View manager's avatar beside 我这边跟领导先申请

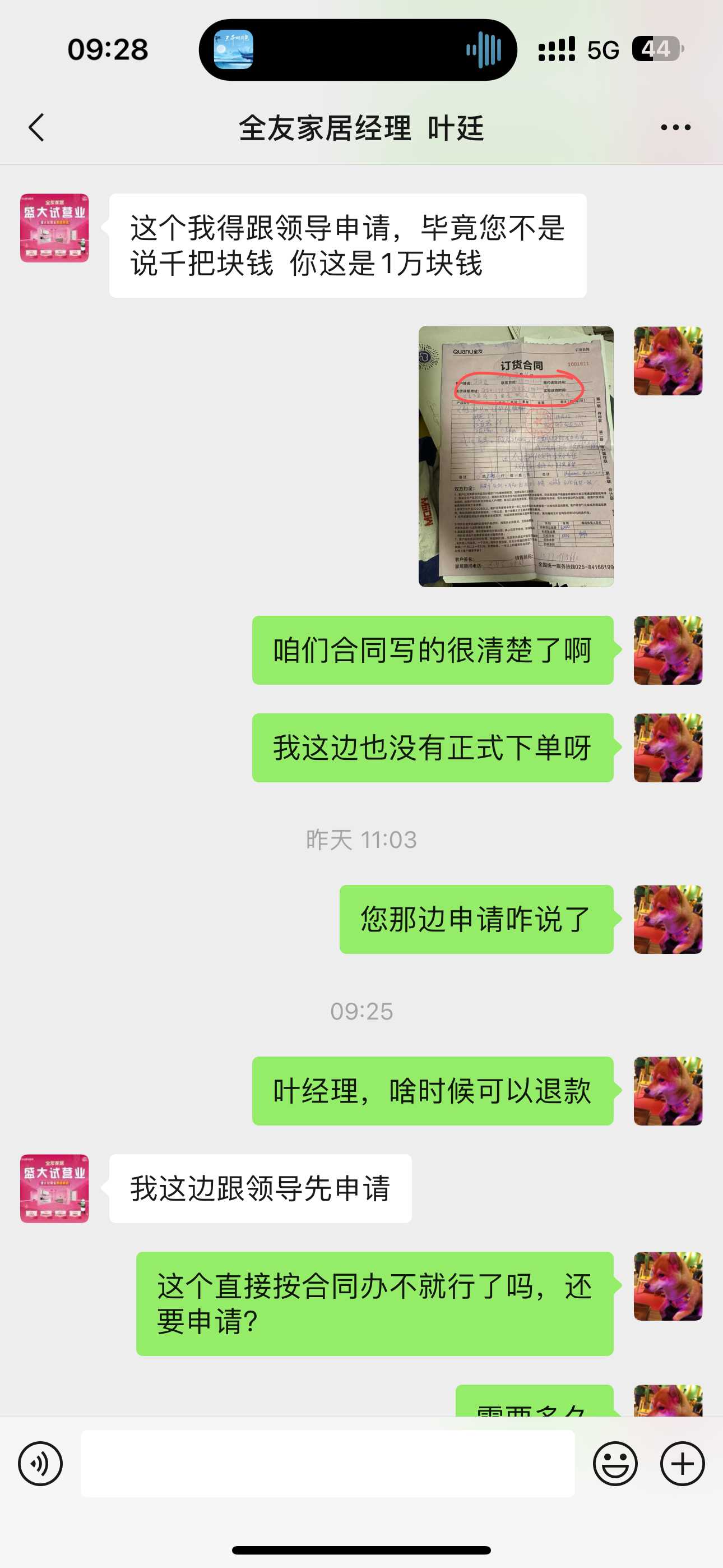coord(54,1188)
